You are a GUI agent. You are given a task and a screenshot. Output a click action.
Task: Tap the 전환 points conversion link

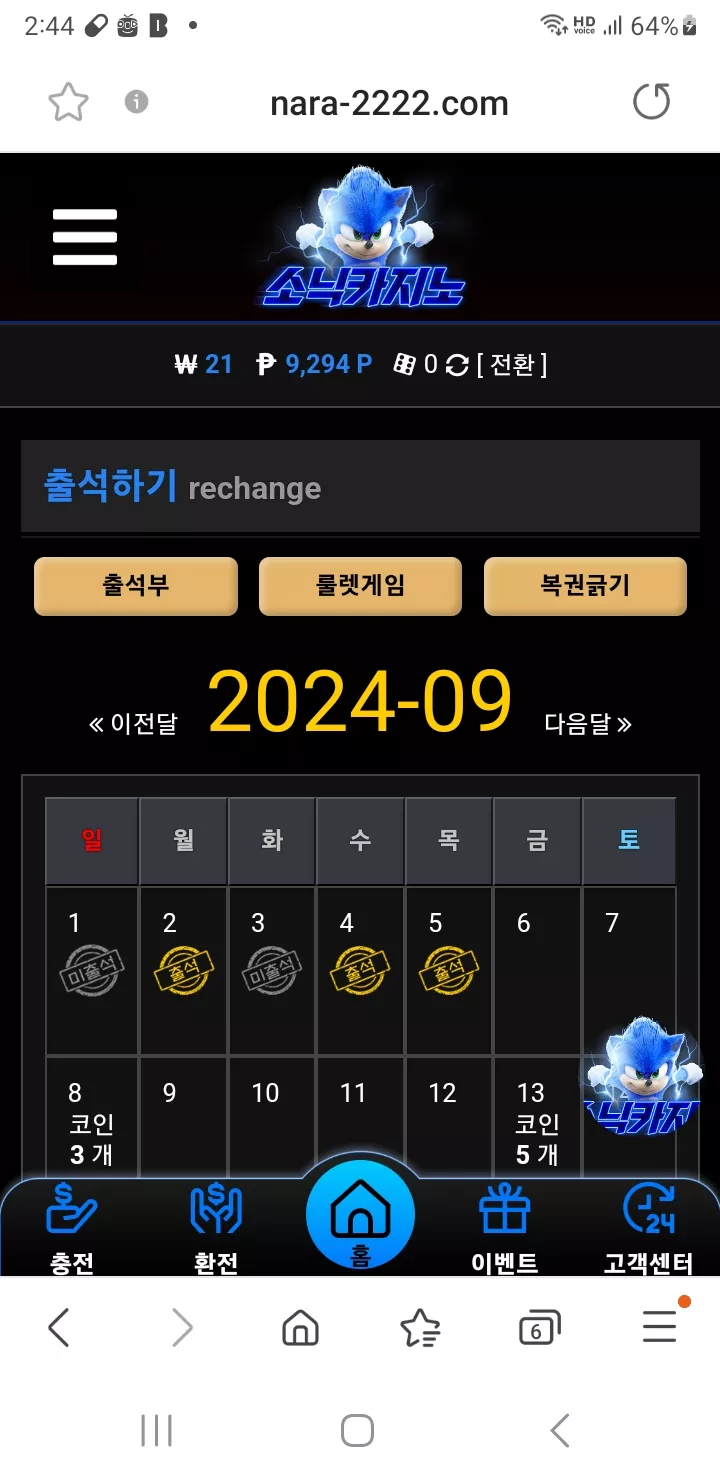[511, 364]
